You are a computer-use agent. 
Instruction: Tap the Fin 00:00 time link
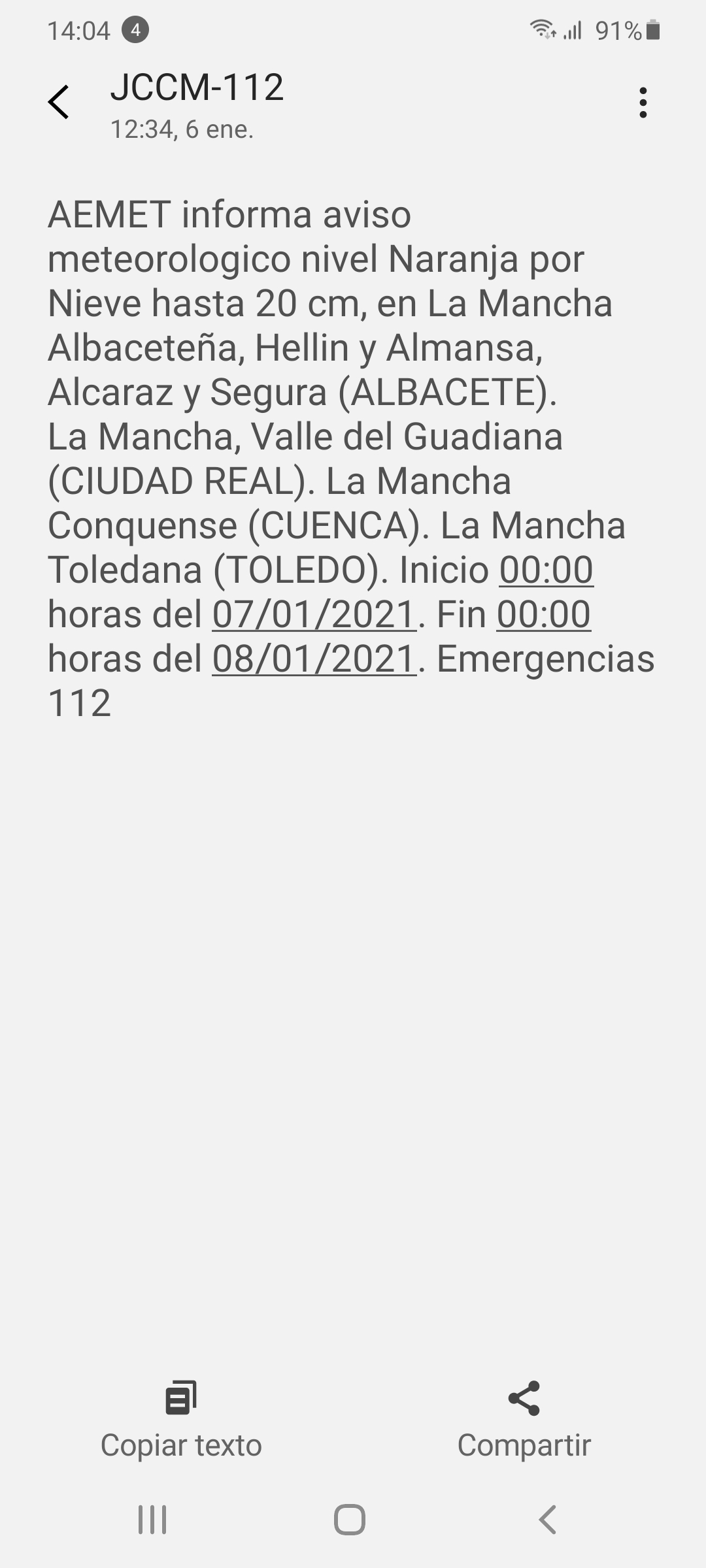tap(544, 614)
